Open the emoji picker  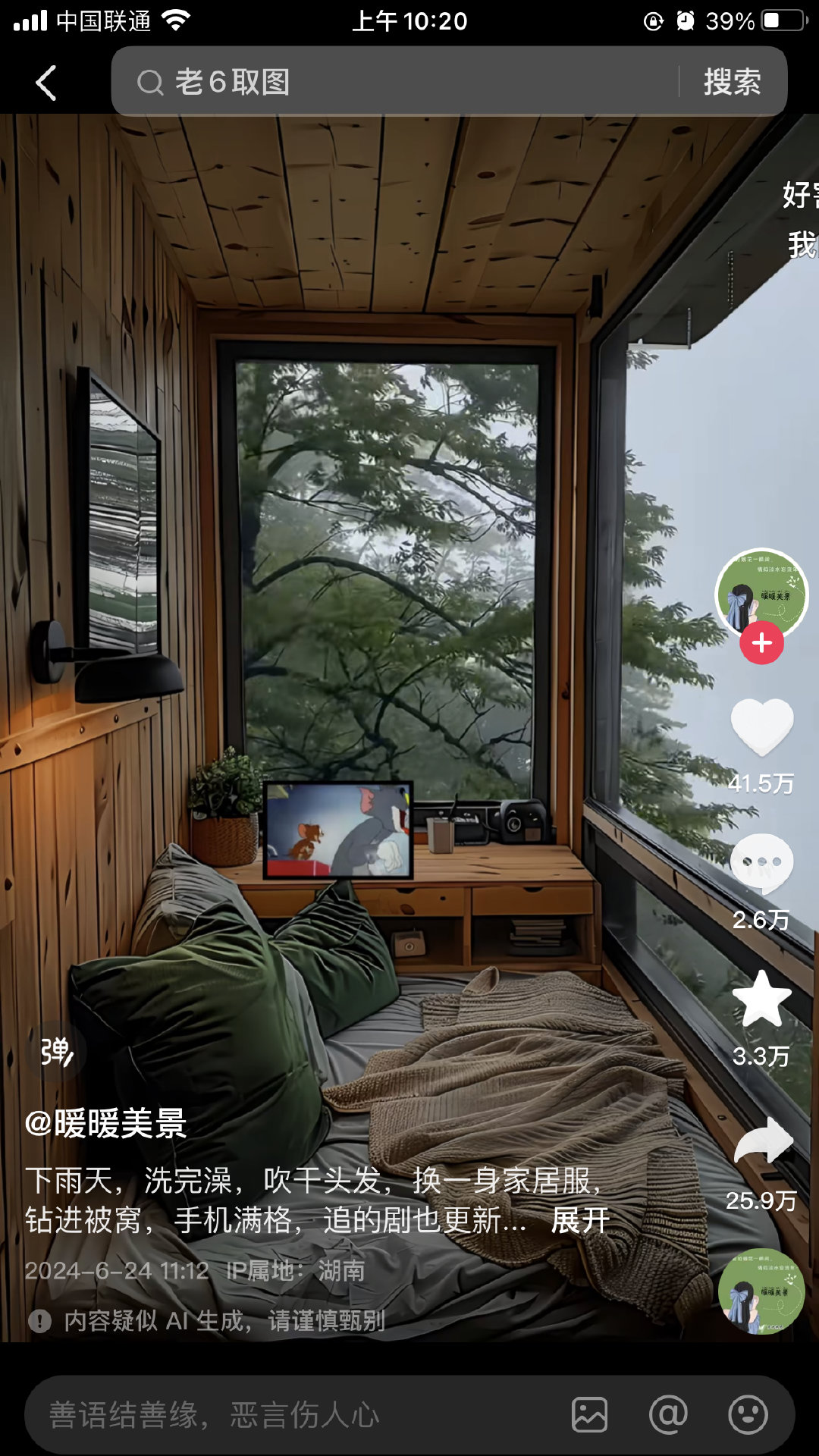click(x=748, y=1415)
